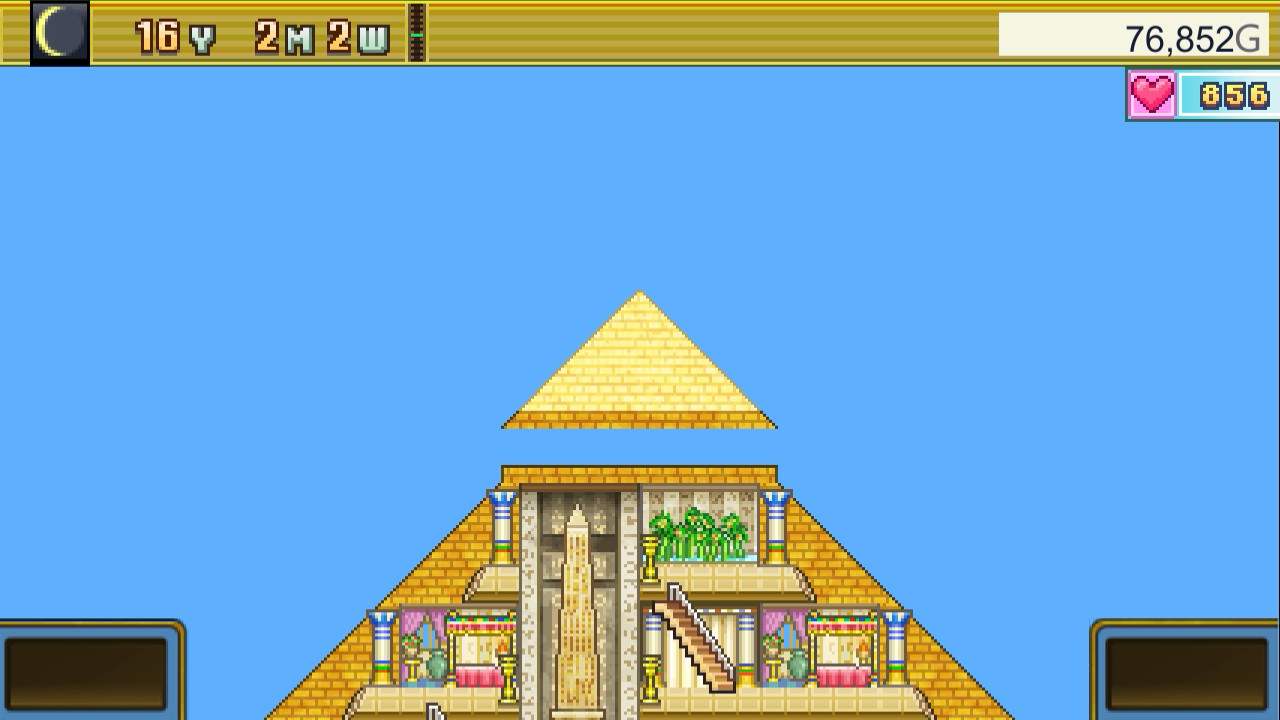The height and width of the screenshot is (720, 1280).
Task: Tap the blank button at bottom right
Action: click(1188, 672)
